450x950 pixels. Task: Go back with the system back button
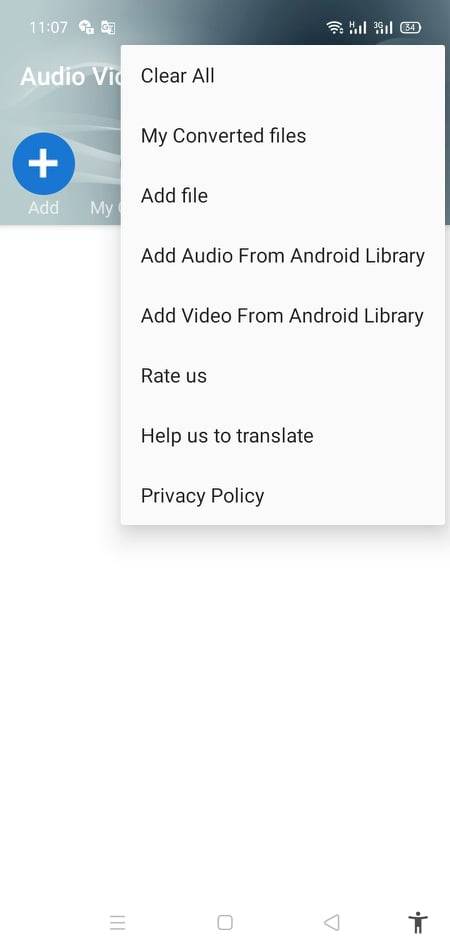point(331,922)
